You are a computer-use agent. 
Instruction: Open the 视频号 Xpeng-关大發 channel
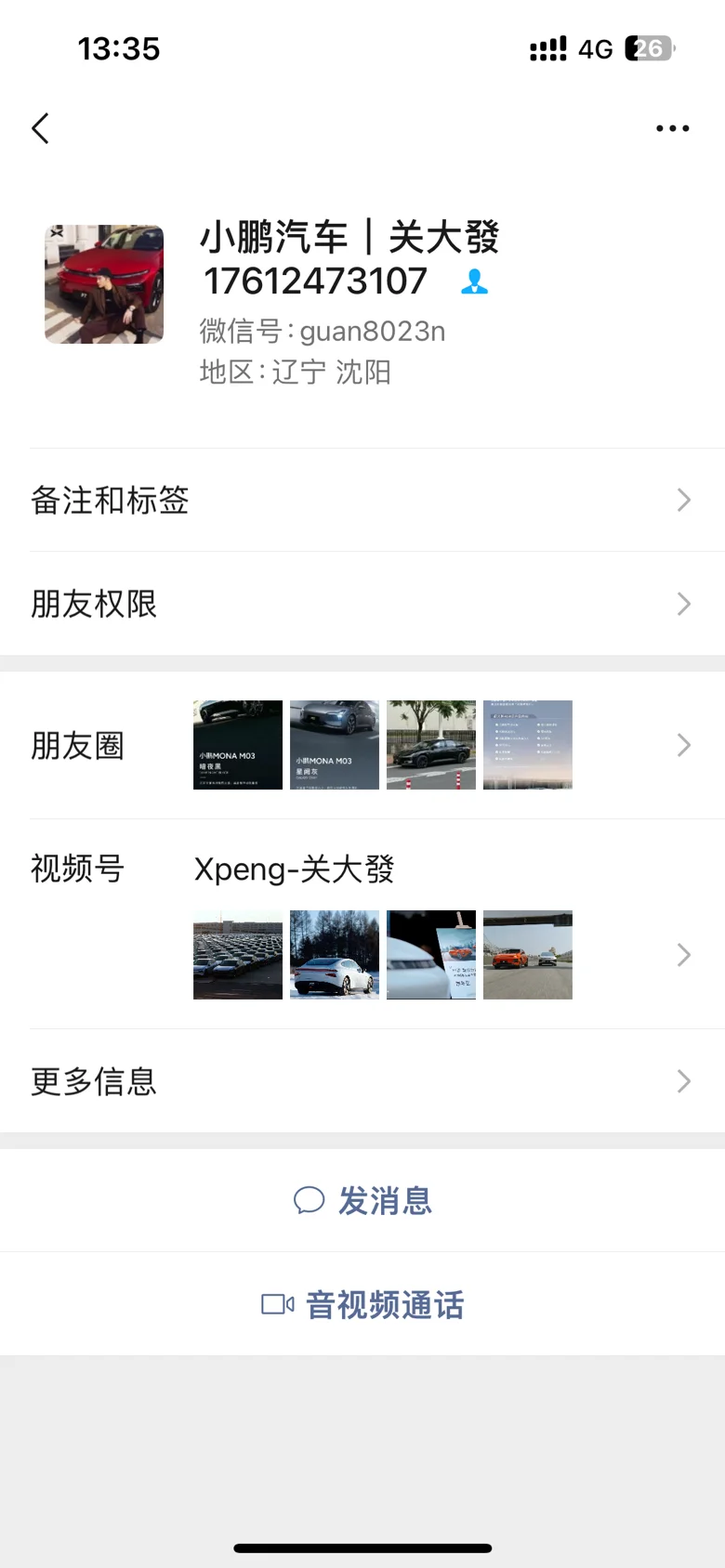coord(362,924)
